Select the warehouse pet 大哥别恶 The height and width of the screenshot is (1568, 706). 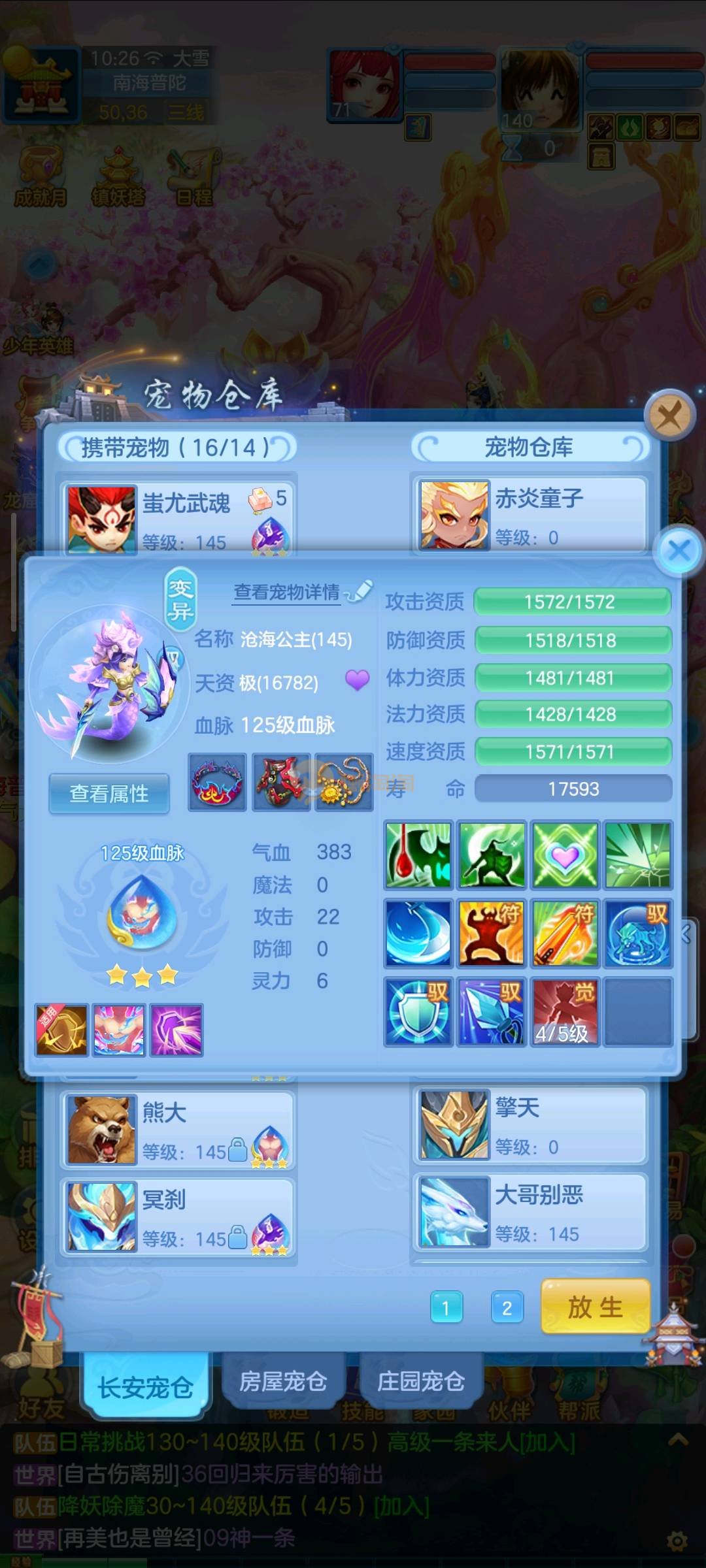[x=529, y=1213]
